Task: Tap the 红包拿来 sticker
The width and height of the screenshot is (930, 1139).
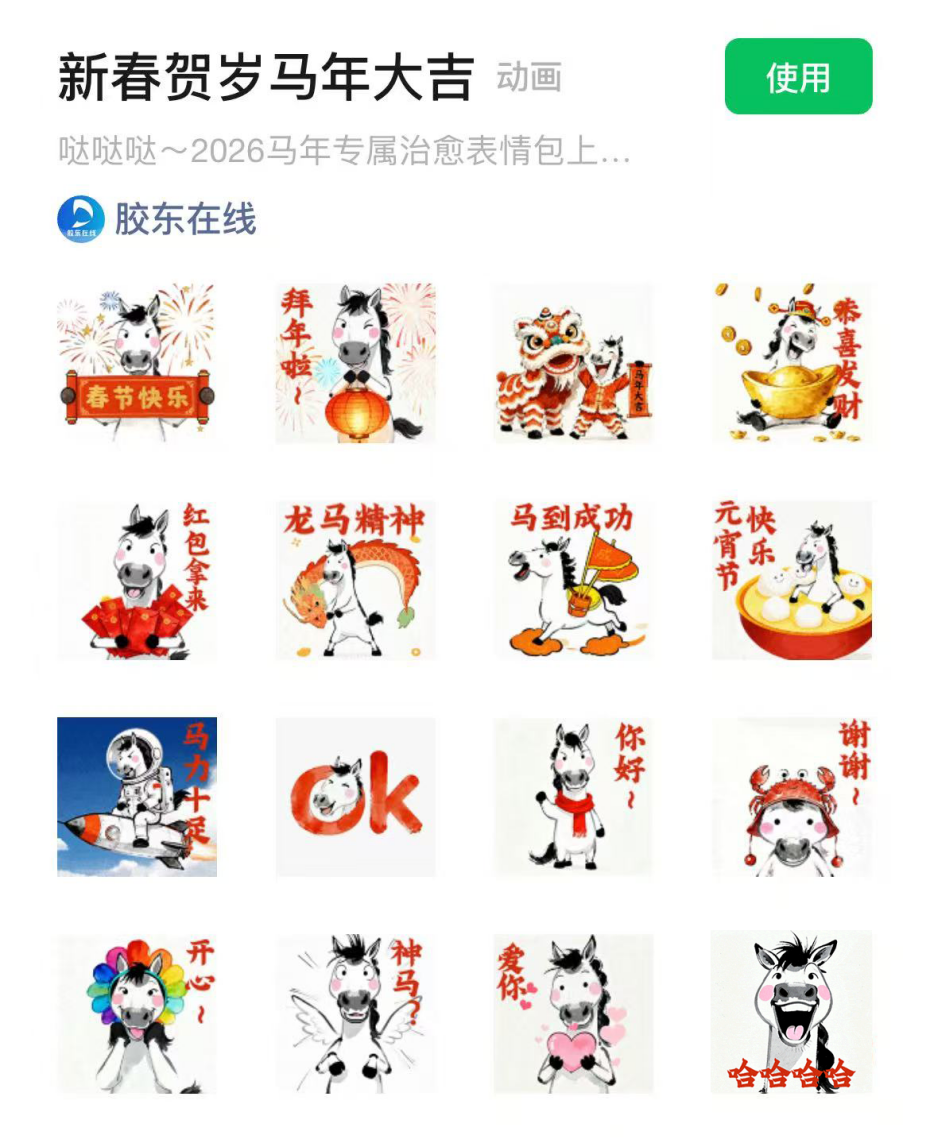Action: 137,580
